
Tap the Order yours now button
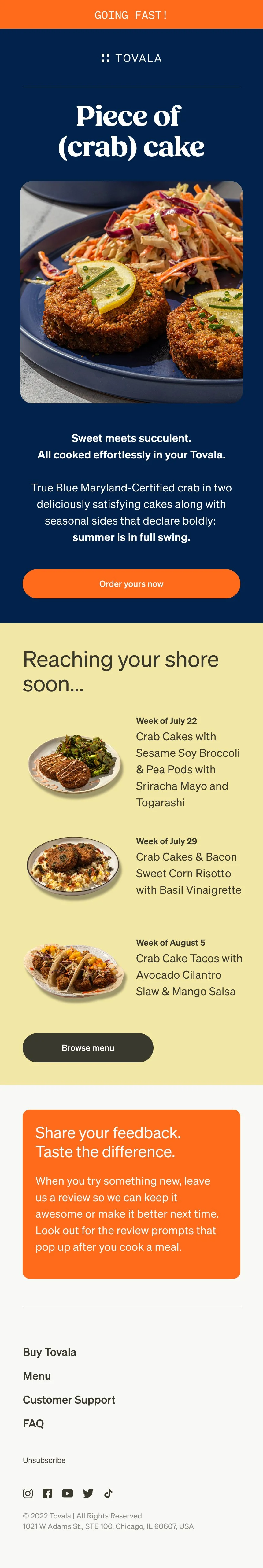tap(131, 584)
